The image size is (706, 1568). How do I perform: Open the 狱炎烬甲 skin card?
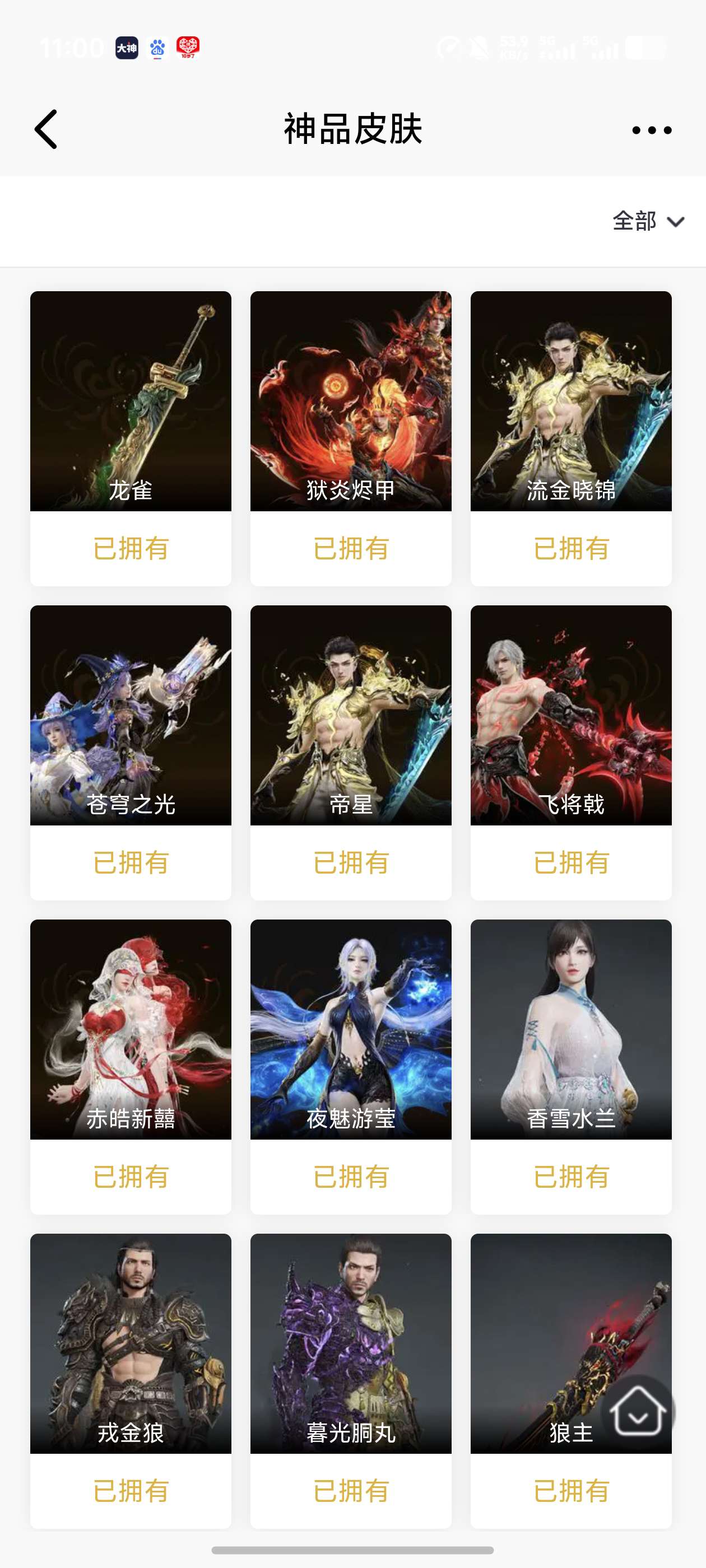(351, 402)
